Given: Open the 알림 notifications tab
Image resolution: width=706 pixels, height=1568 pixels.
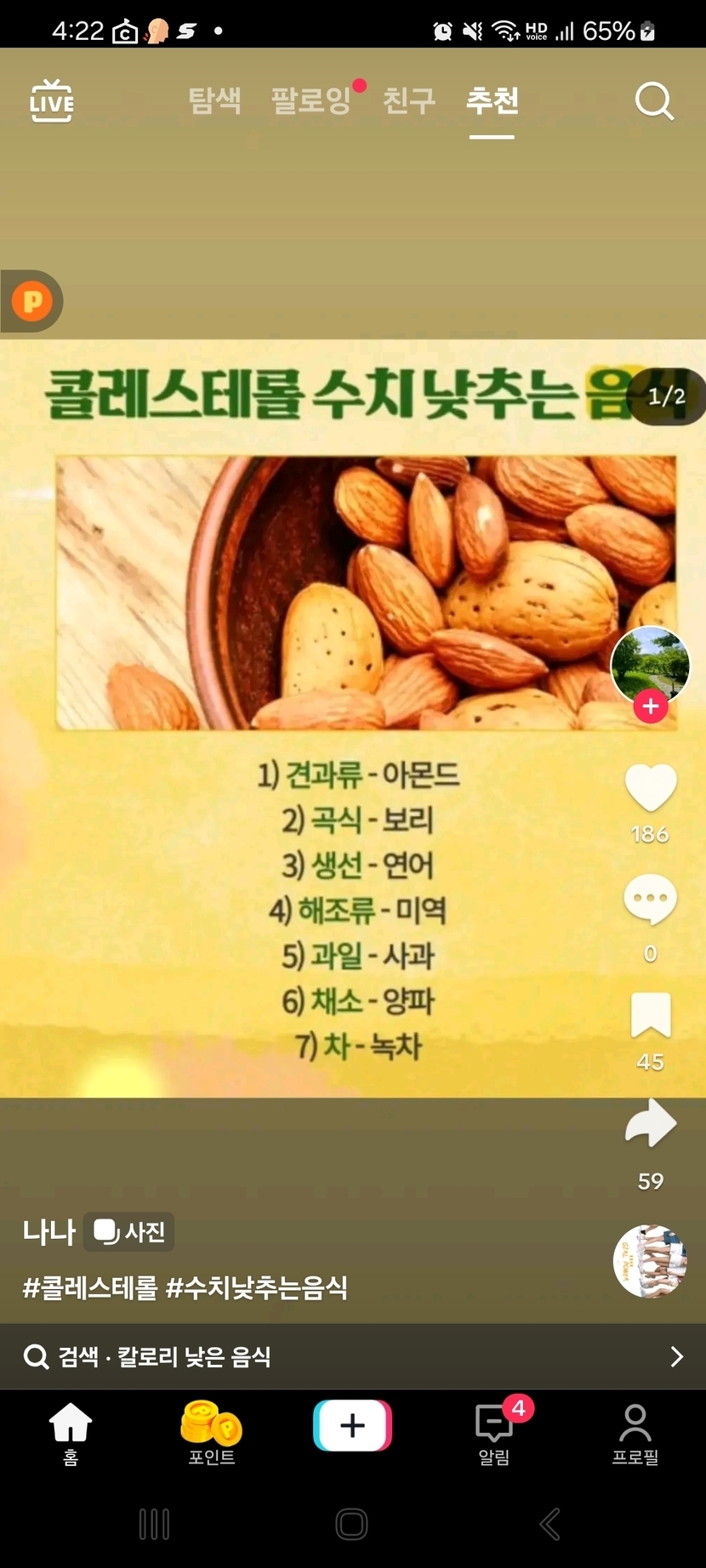Looking at the screenshot, I should click(494, 1432).
